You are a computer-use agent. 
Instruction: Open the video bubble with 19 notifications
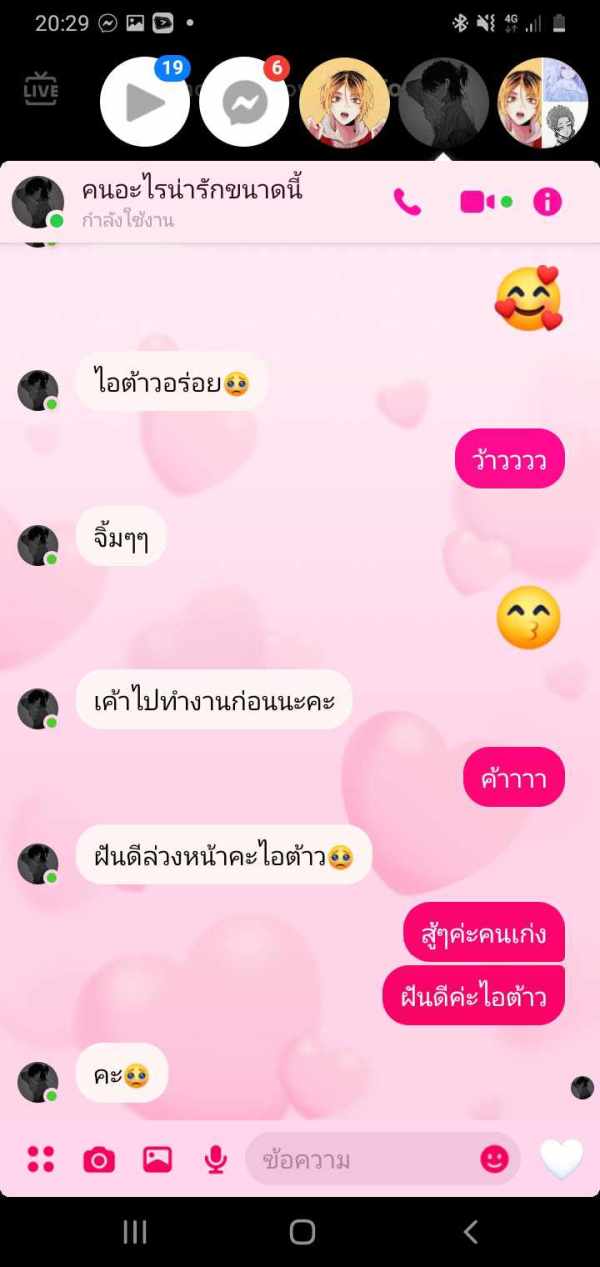[x=145, y=102]
